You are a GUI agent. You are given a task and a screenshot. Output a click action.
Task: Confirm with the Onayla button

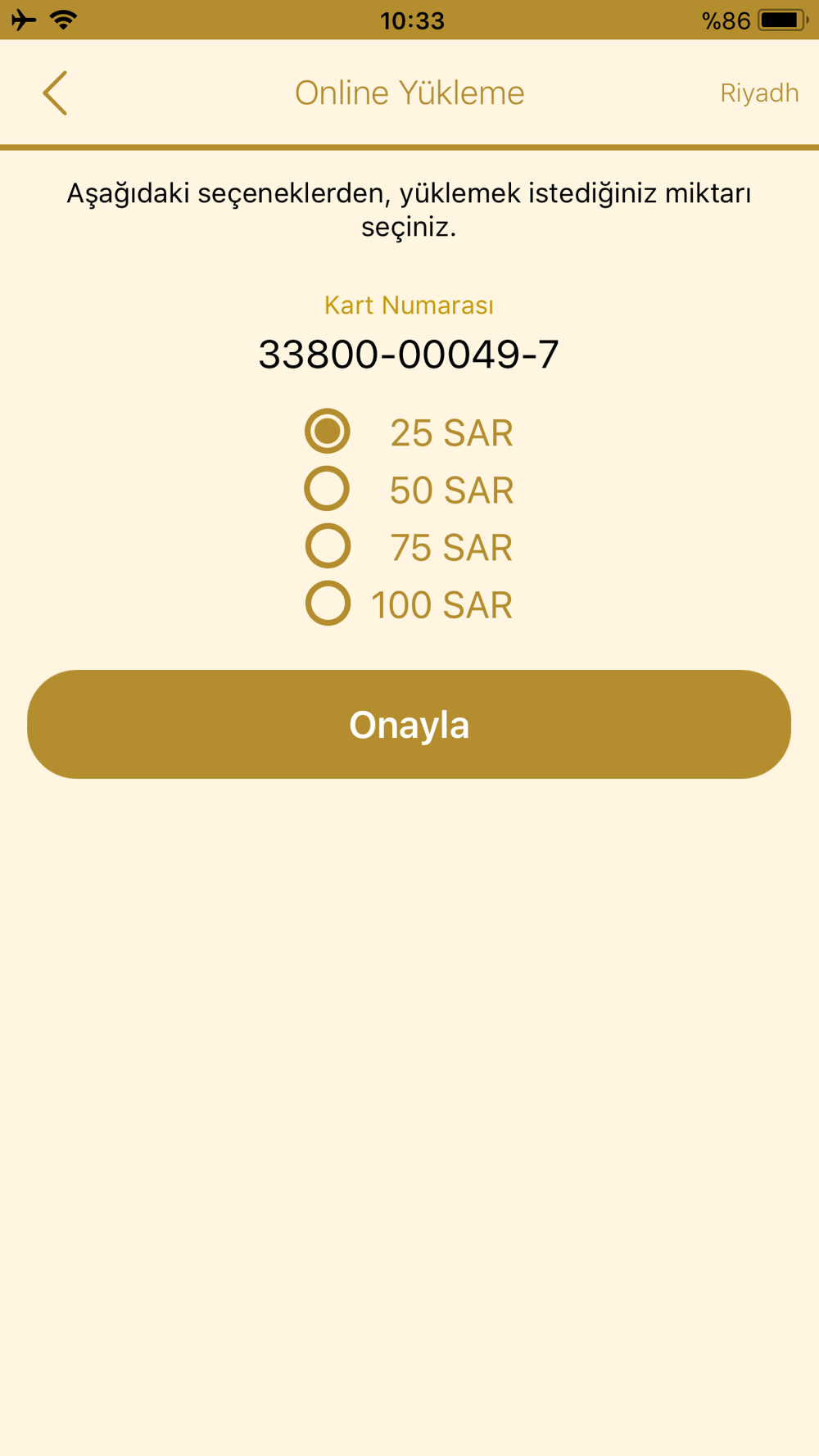(409, 724)
